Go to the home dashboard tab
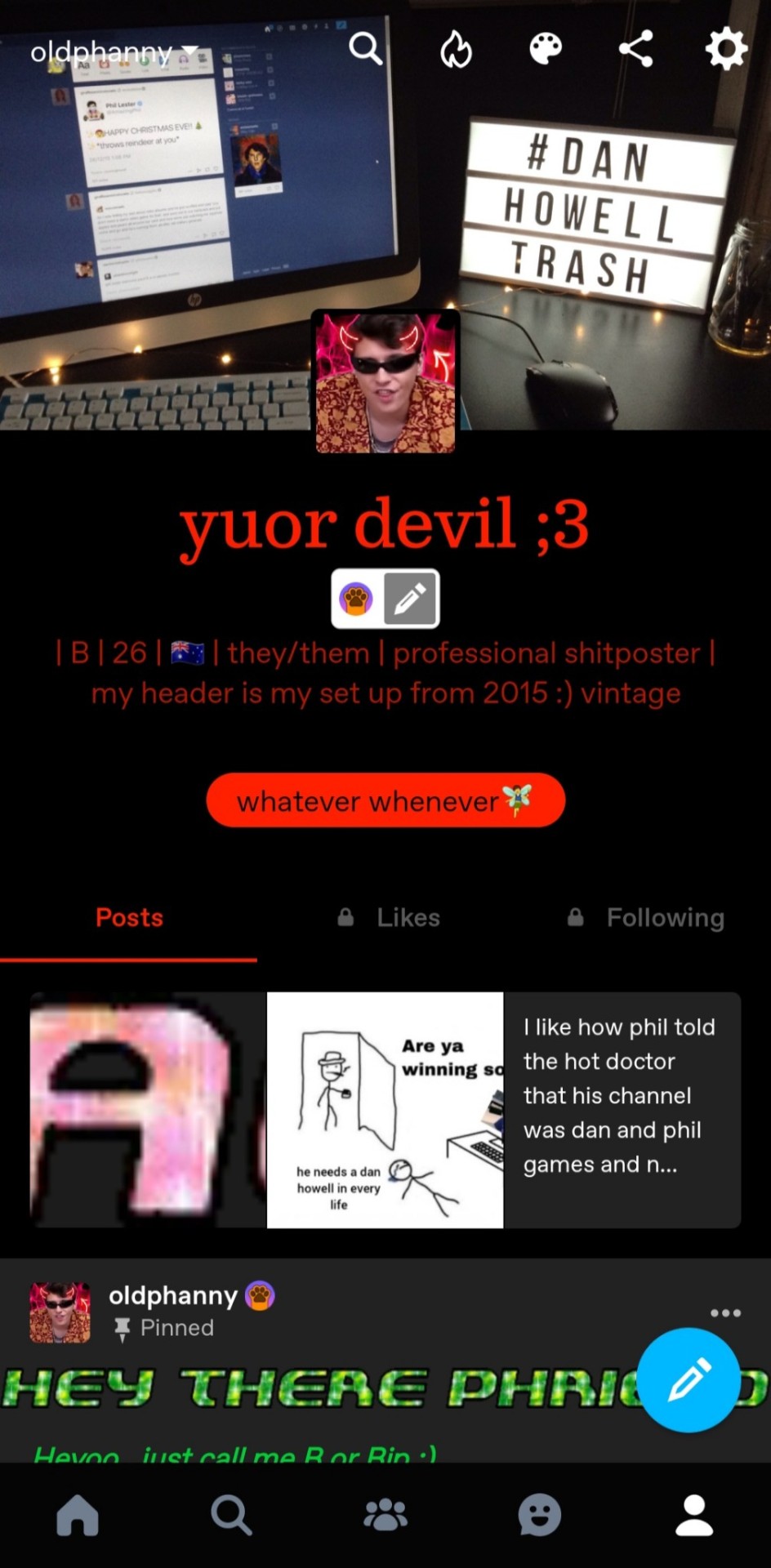 [78, 1515]
